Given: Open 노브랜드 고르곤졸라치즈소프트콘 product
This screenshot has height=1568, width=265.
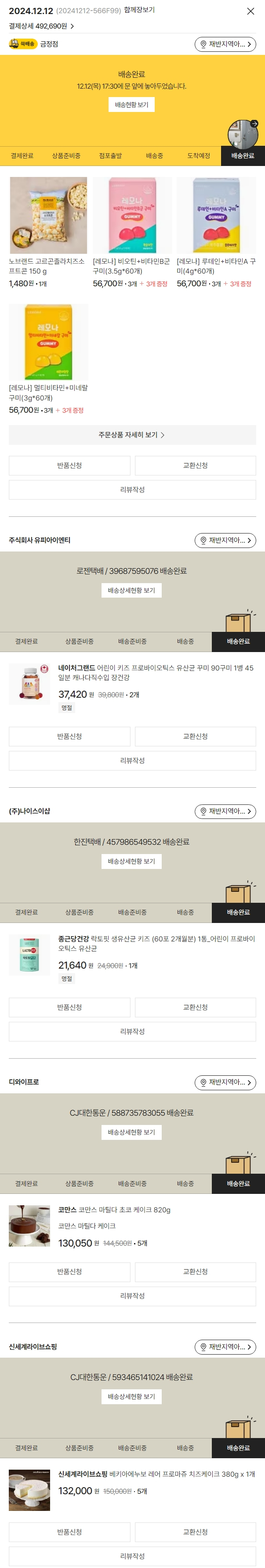Looking at the screenshot, I should pos(48,216).
